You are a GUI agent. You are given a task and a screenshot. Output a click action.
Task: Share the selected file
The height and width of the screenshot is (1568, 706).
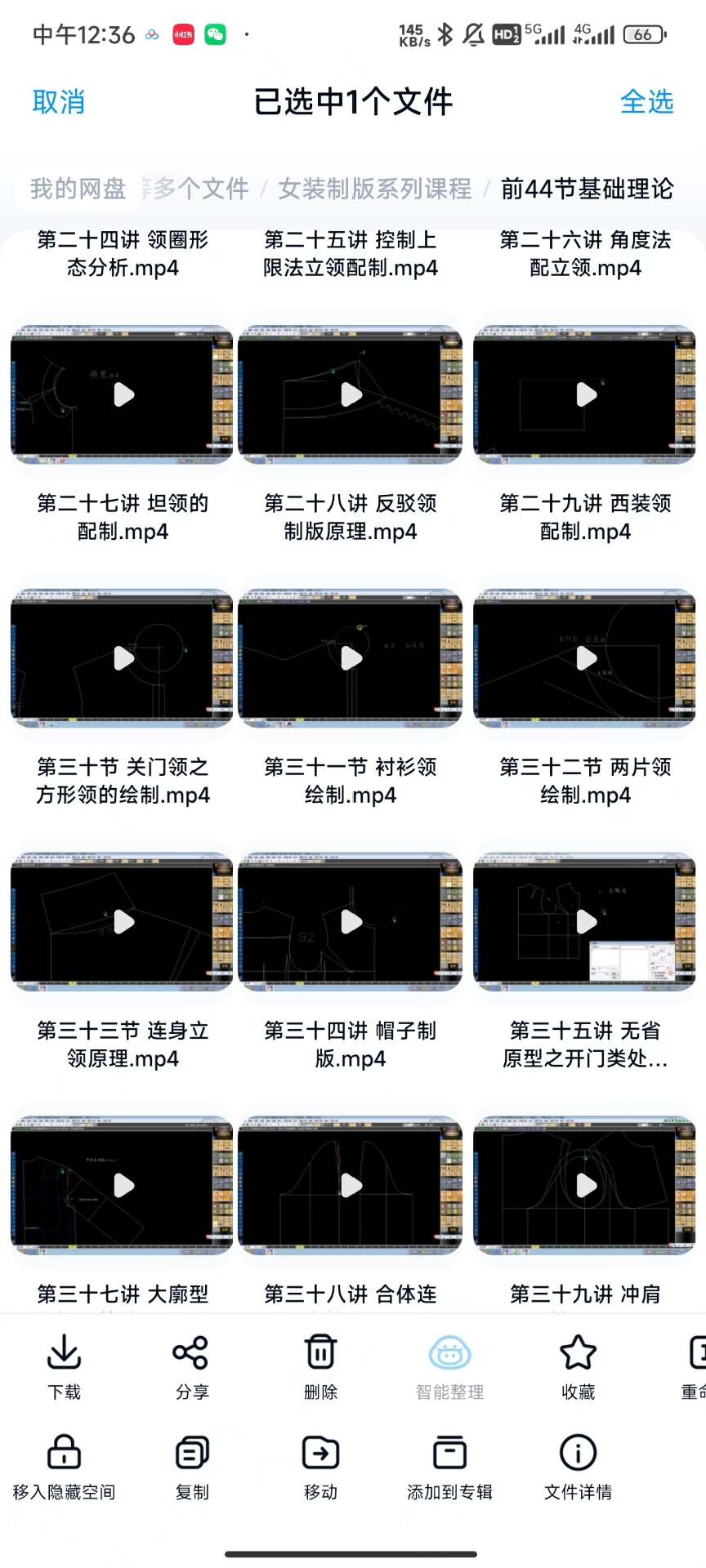click(192, 1366)
